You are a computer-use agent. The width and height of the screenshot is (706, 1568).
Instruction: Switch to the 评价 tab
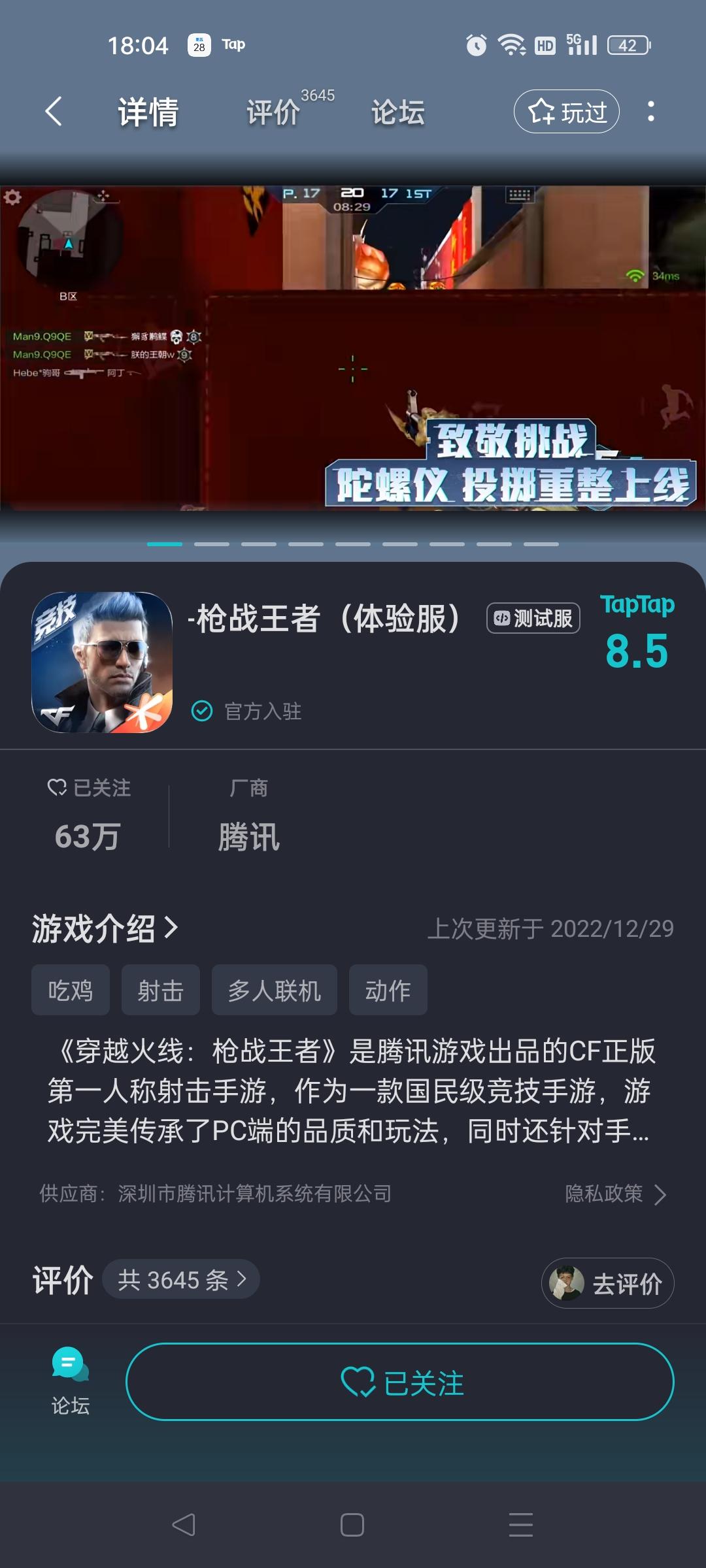(273, 111)
